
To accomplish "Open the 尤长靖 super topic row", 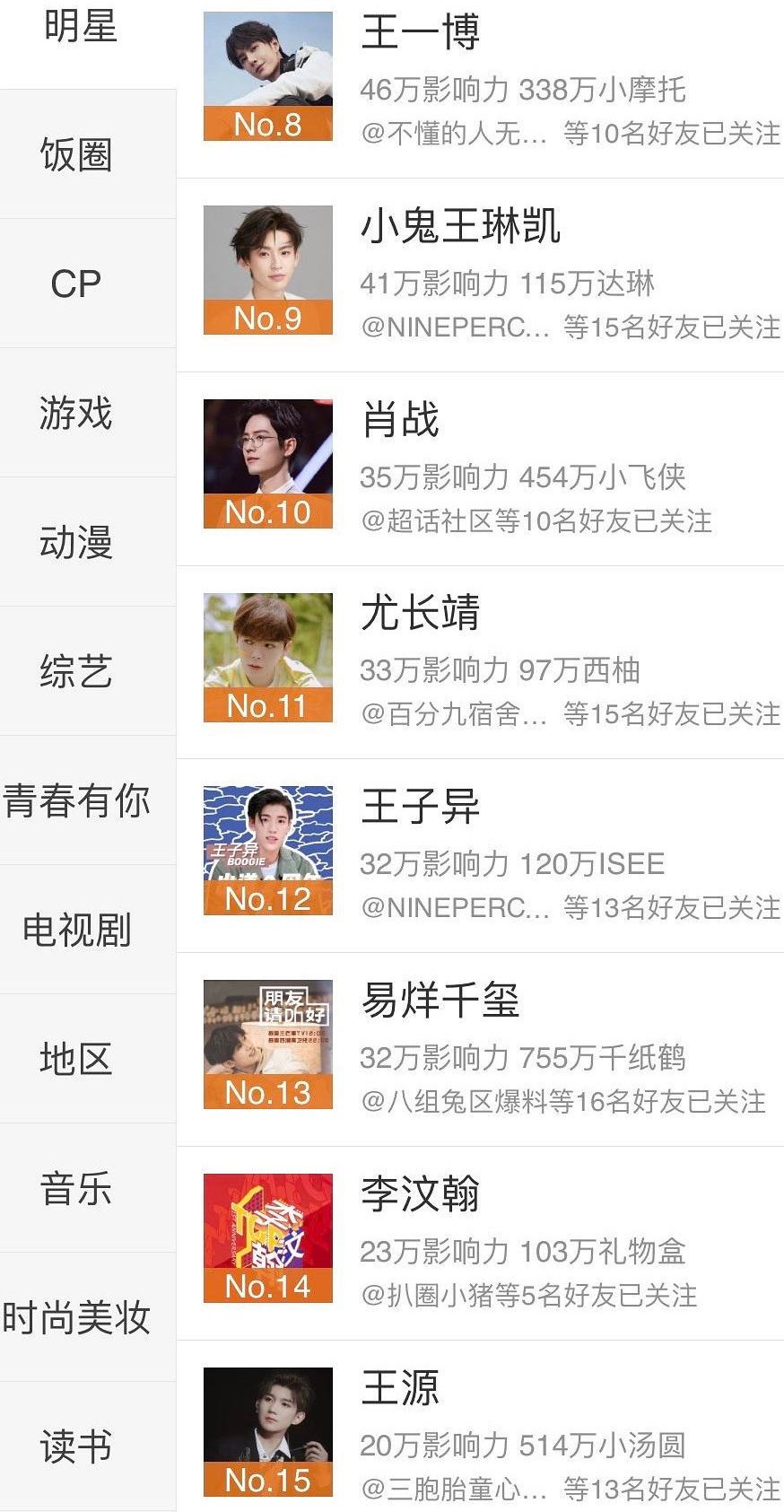I will click(480, 661).
